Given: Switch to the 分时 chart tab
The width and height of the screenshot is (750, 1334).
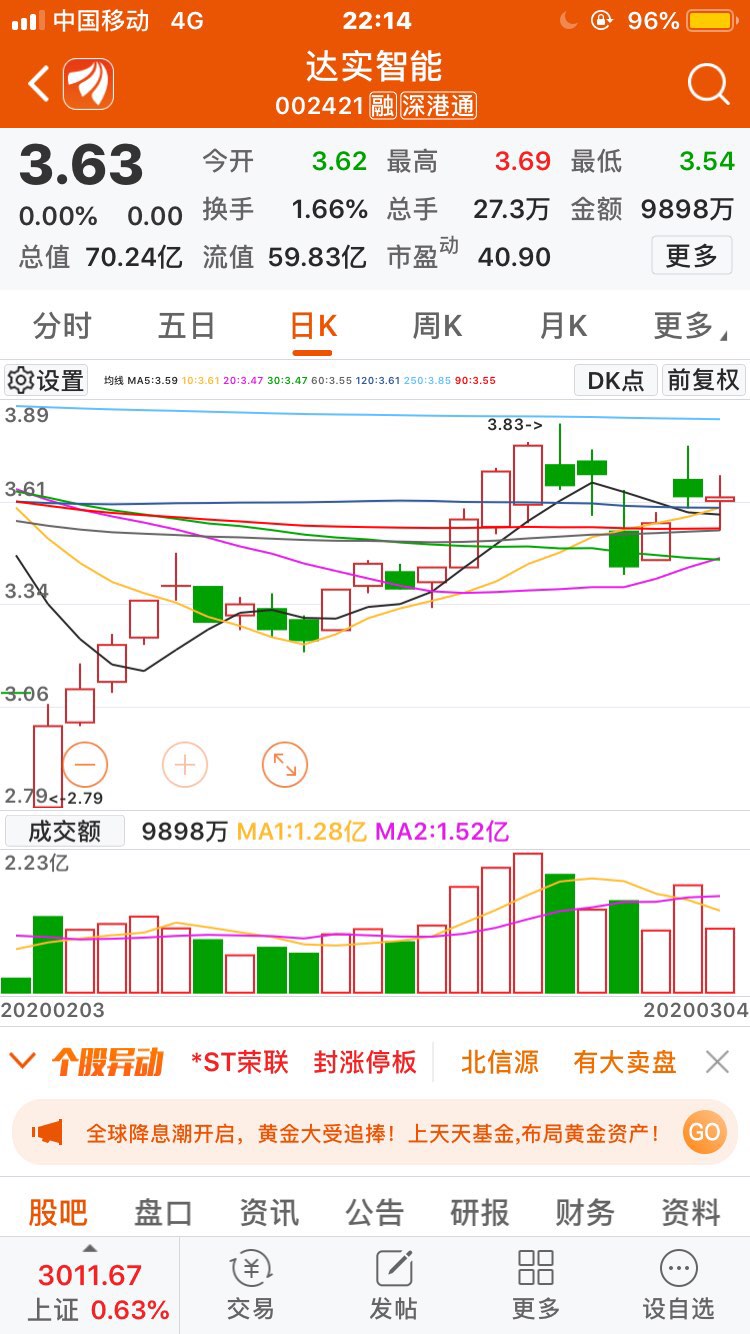Looking at the screenshot, I should tap(62, 326).
